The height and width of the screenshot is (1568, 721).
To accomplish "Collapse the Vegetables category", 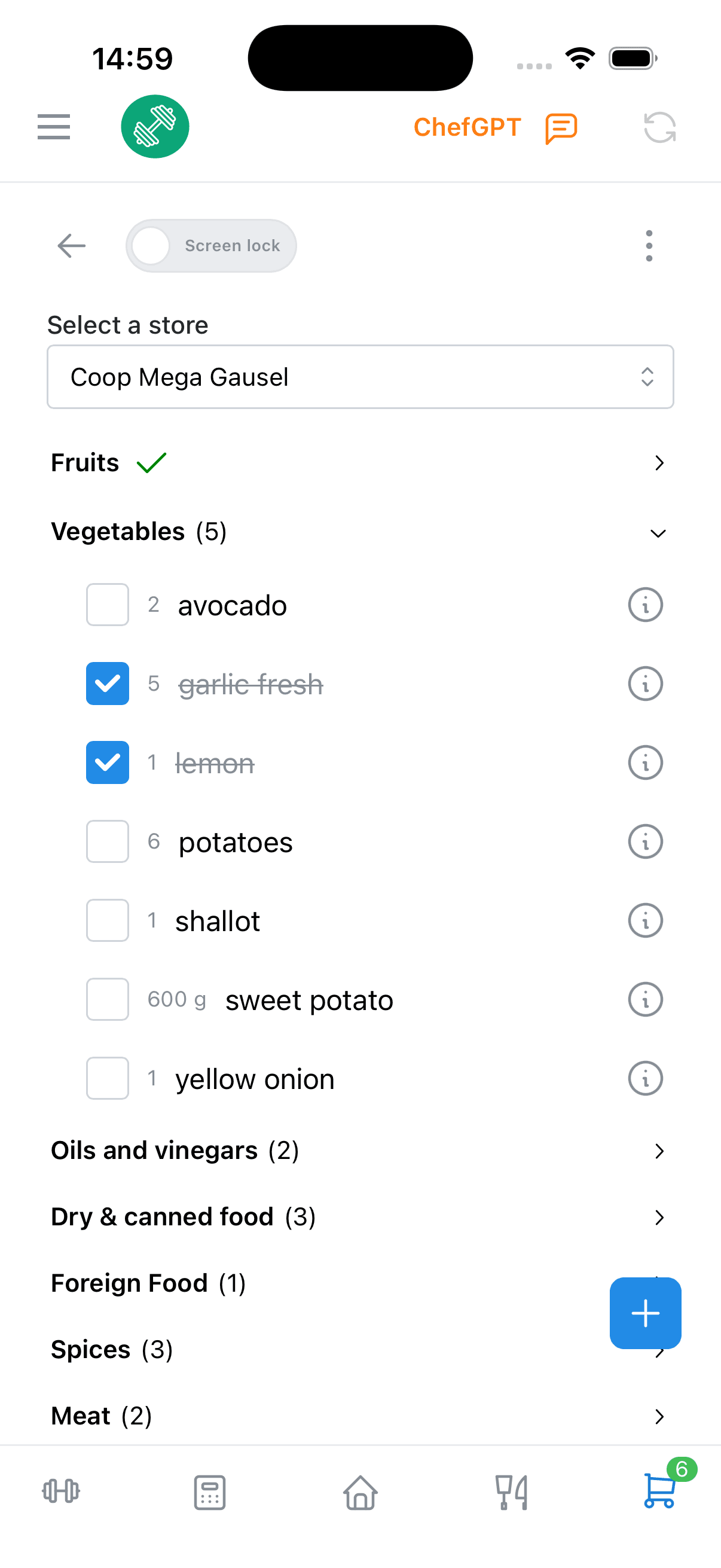I will point(658,533).
